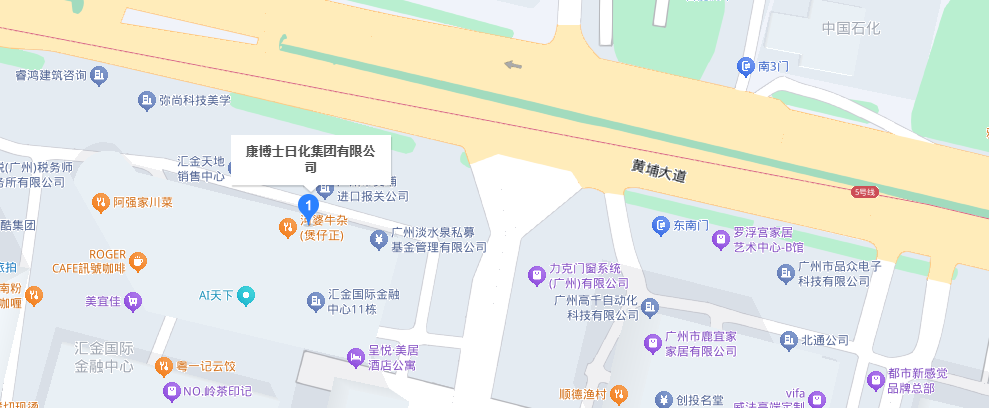This screenshot has height=408, width=989.
Task: Open the 阿强家川菜 restaurant marker
Action: [101, 202]
